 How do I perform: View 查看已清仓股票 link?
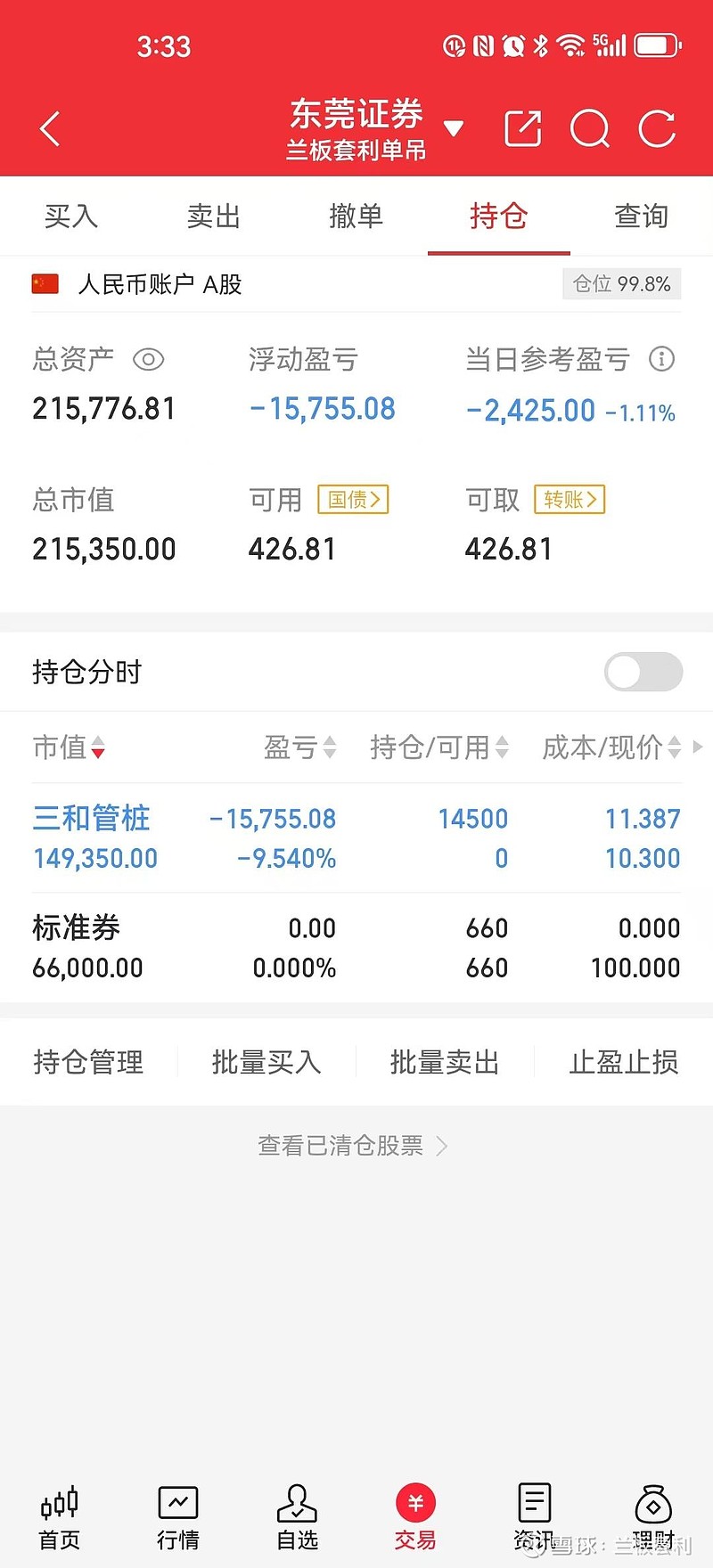(x=353, y=1146)
